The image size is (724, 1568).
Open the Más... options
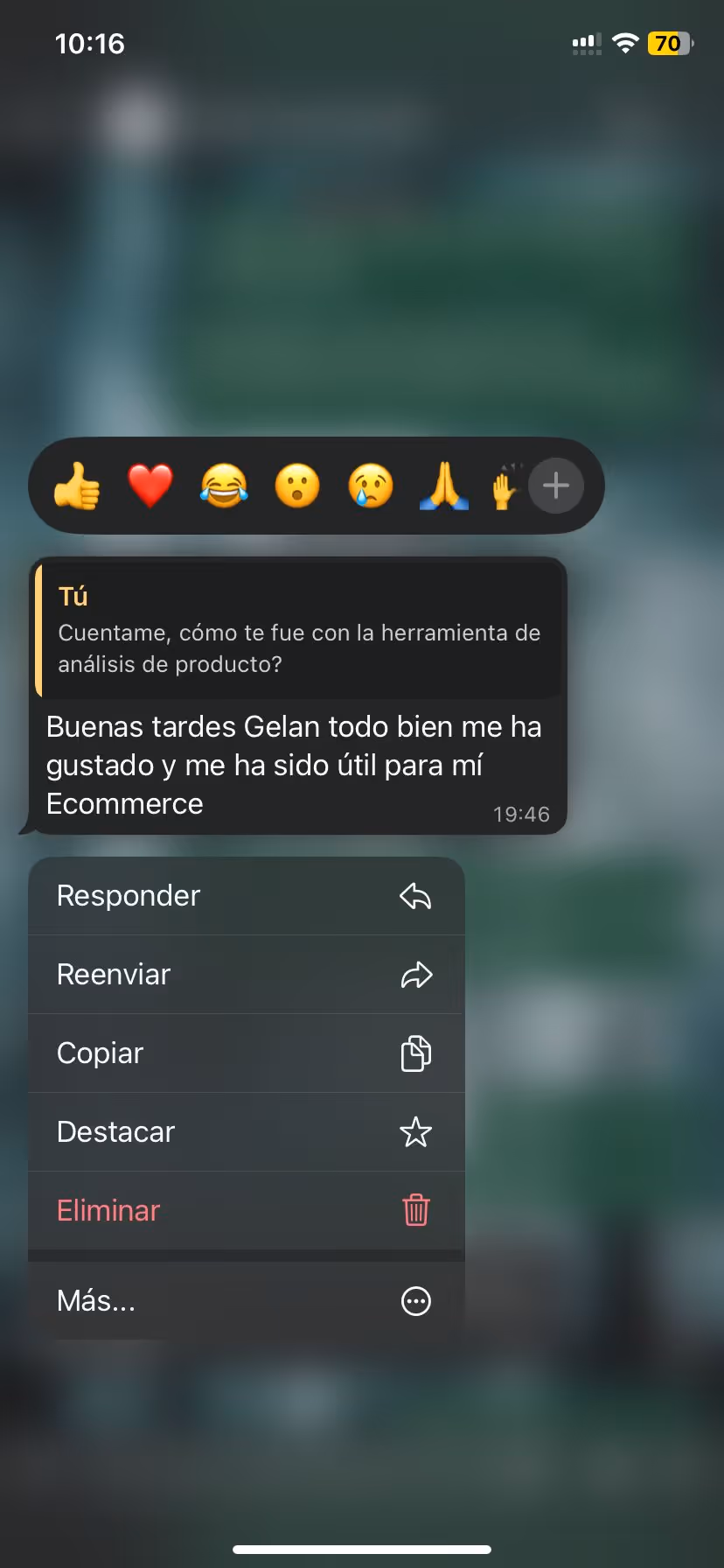[246, 1301]
